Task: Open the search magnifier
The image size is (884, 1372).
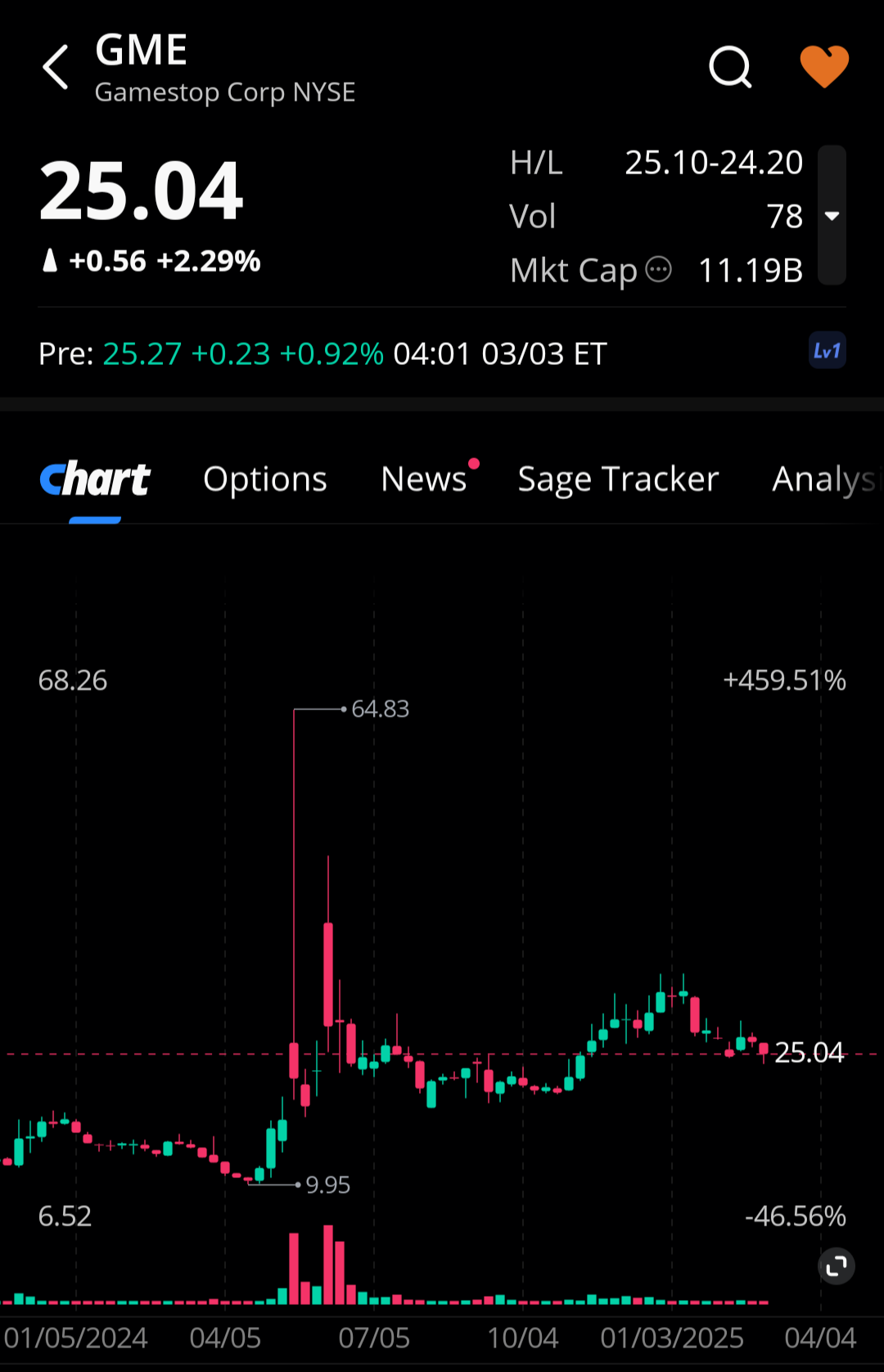Action: click(x=729, y=67)
